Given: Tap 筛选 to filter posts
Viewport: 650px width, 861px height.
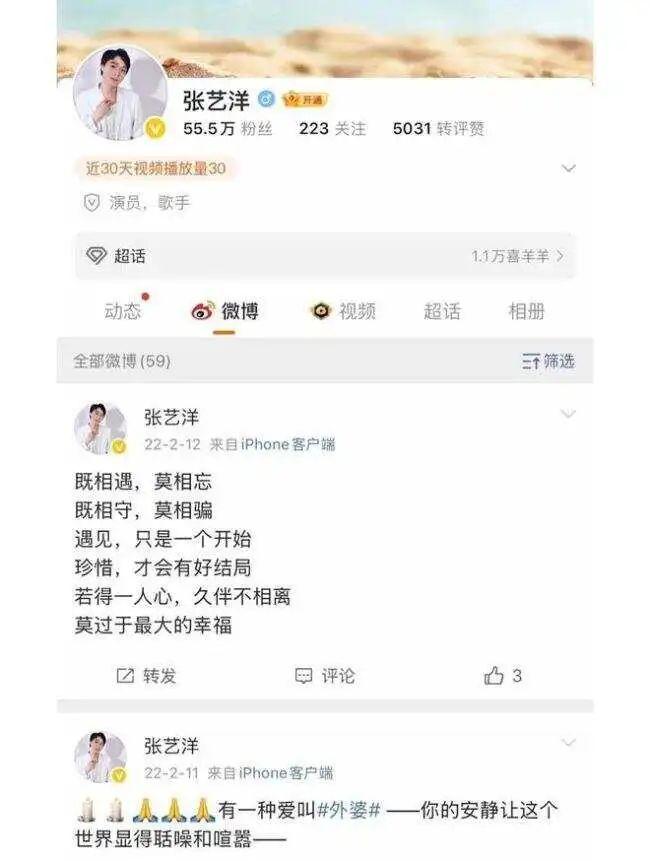Looking at the screenshot, I should point(548,361).
